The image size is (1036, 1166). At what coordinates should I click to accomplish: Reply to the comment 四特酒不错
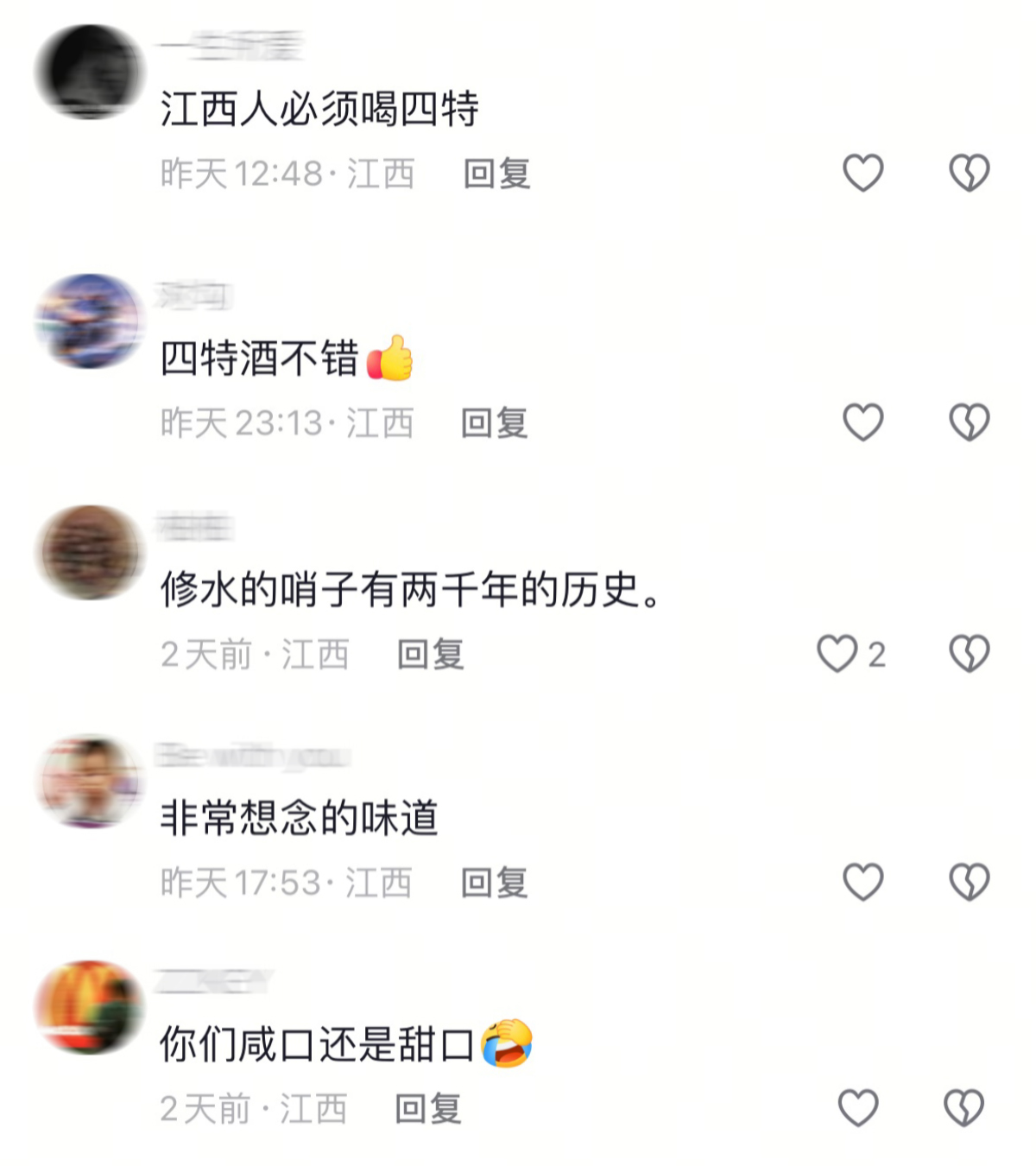pos(494,423)
